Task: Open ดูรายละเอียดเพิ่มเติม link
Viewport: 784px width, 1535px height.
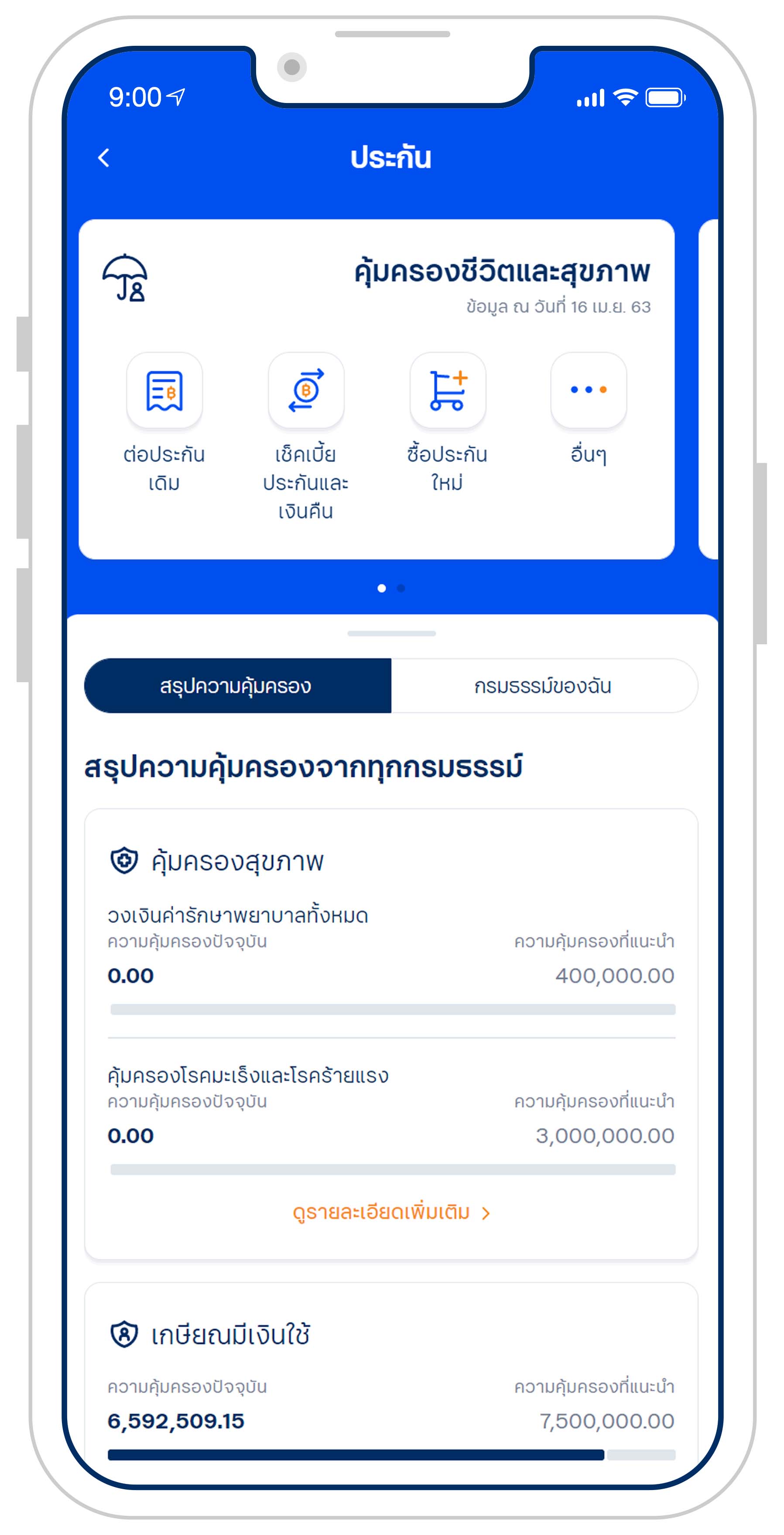Action: coord(391,1212)
